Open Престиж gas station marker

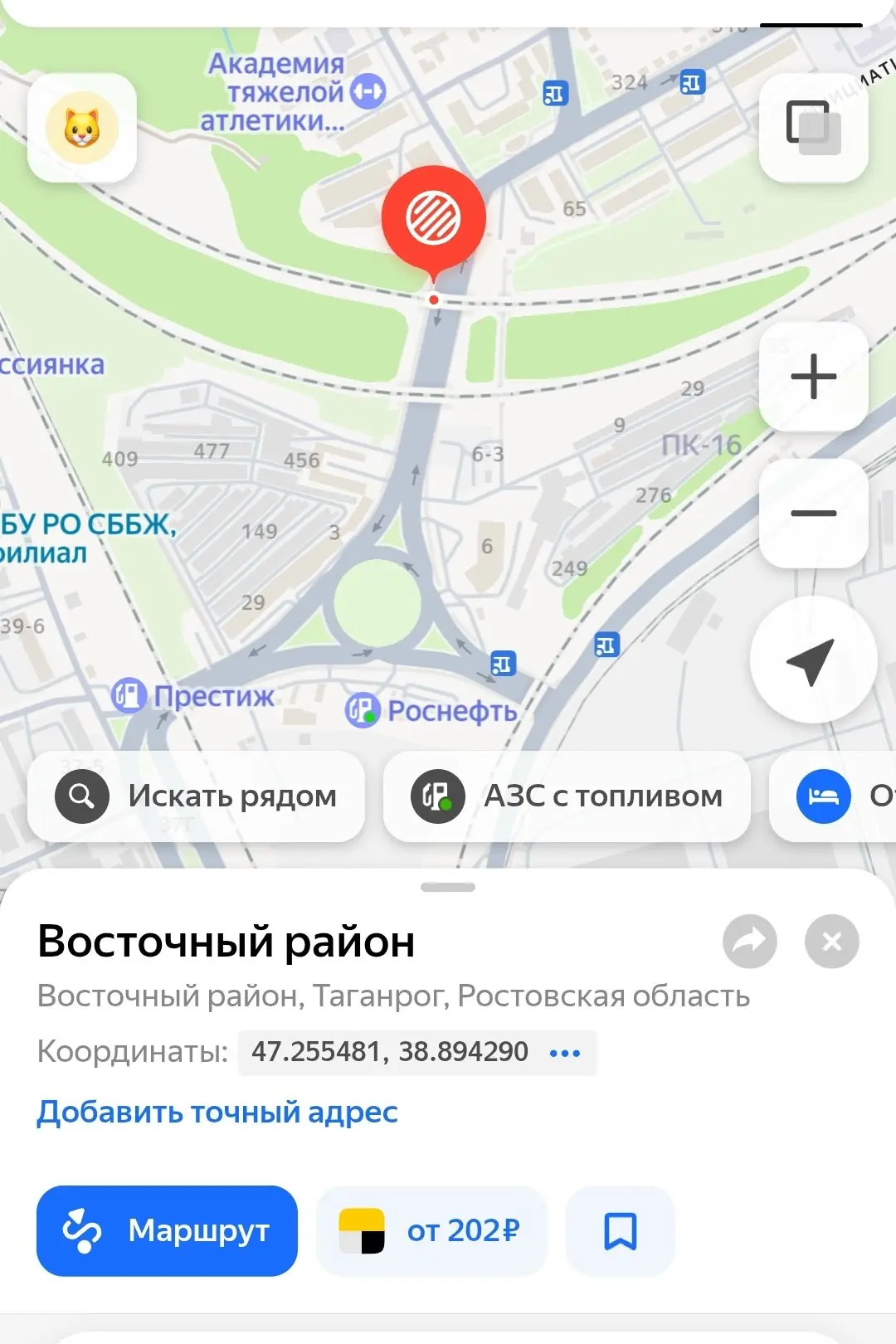point(192,696)
